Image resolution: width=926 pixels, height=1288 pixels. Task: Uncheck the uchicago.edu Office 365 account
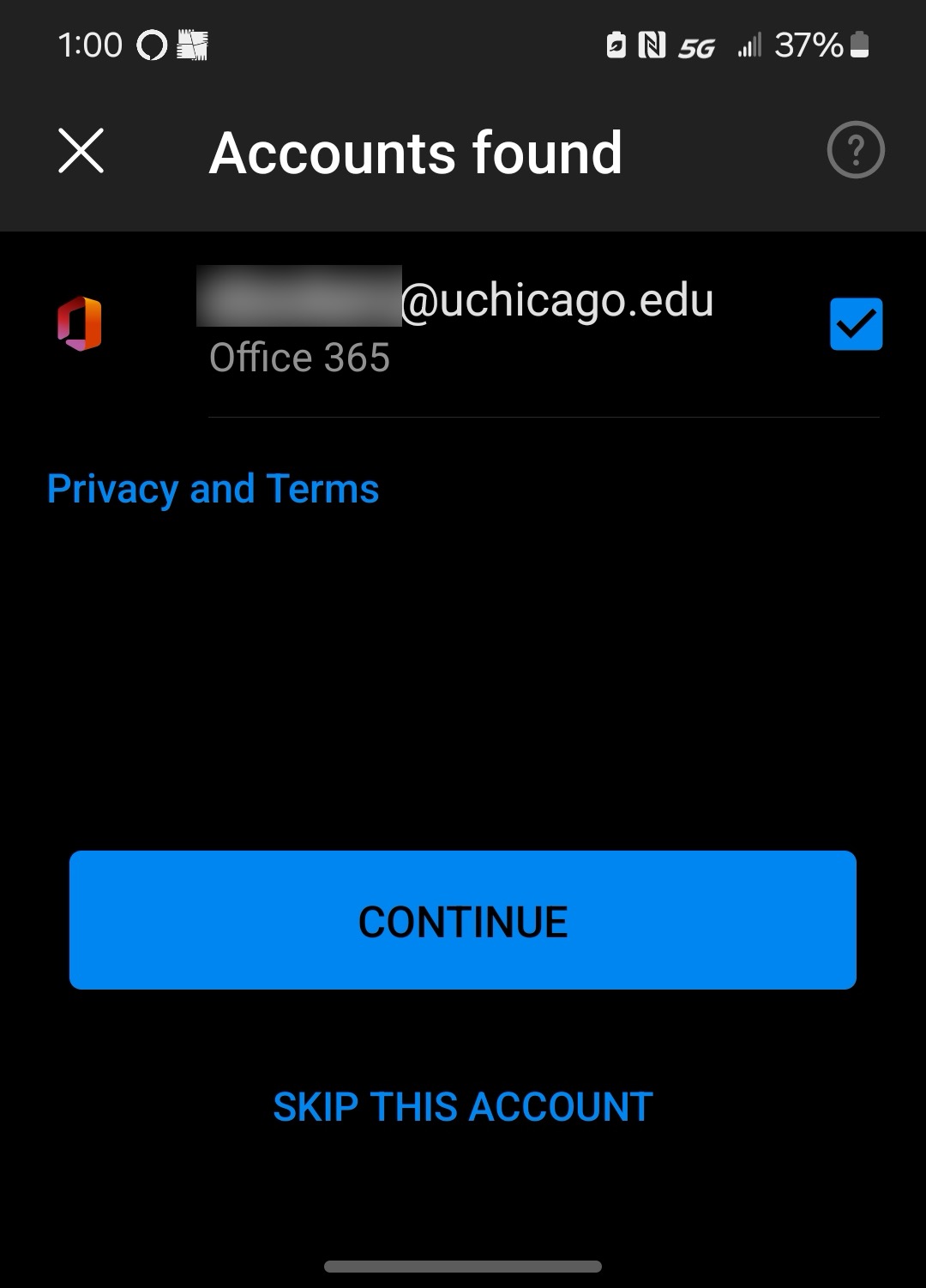coord(856,324)
